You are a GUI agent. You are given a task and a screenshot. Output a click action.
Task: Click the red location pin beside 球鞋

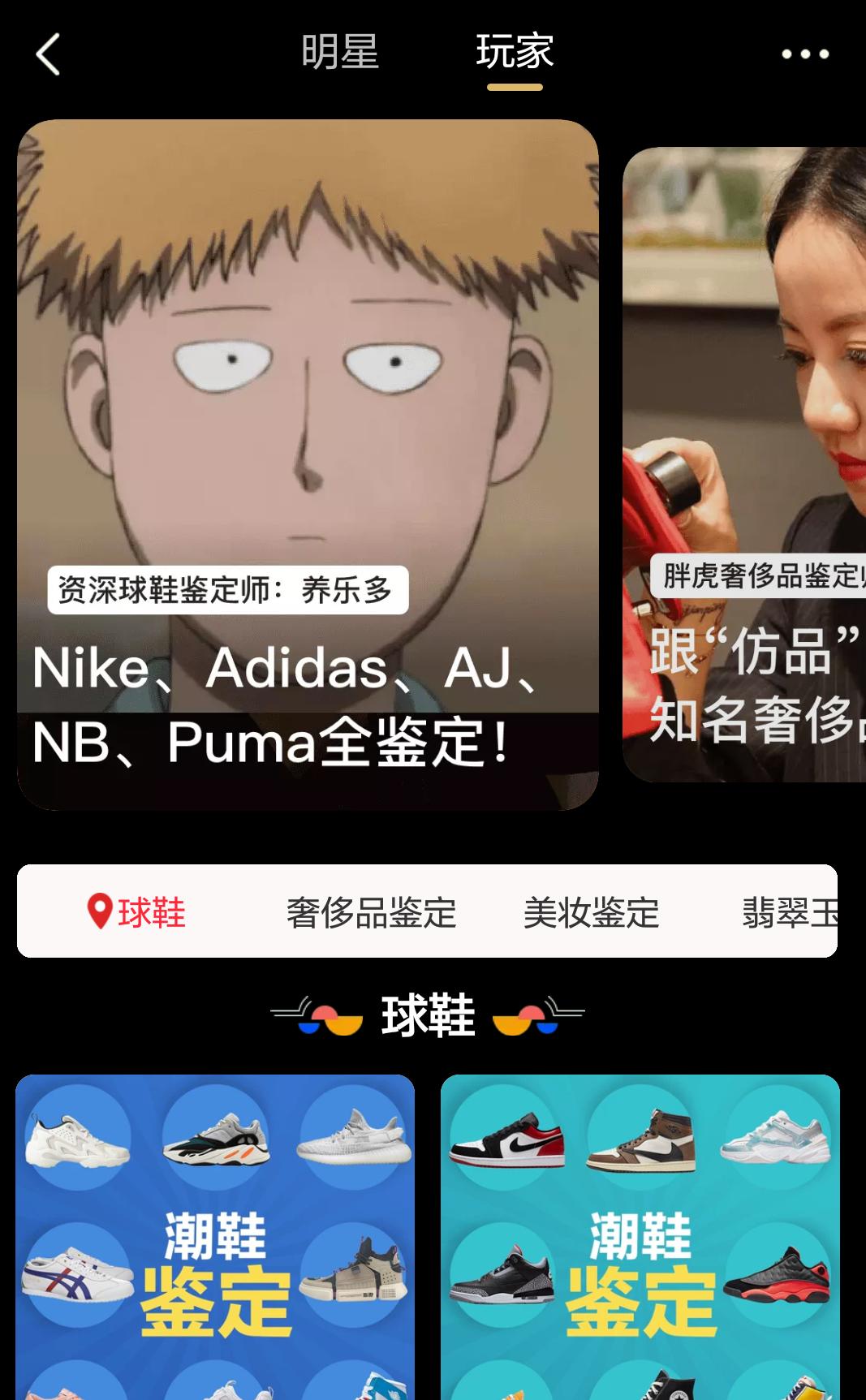point(97,911)
